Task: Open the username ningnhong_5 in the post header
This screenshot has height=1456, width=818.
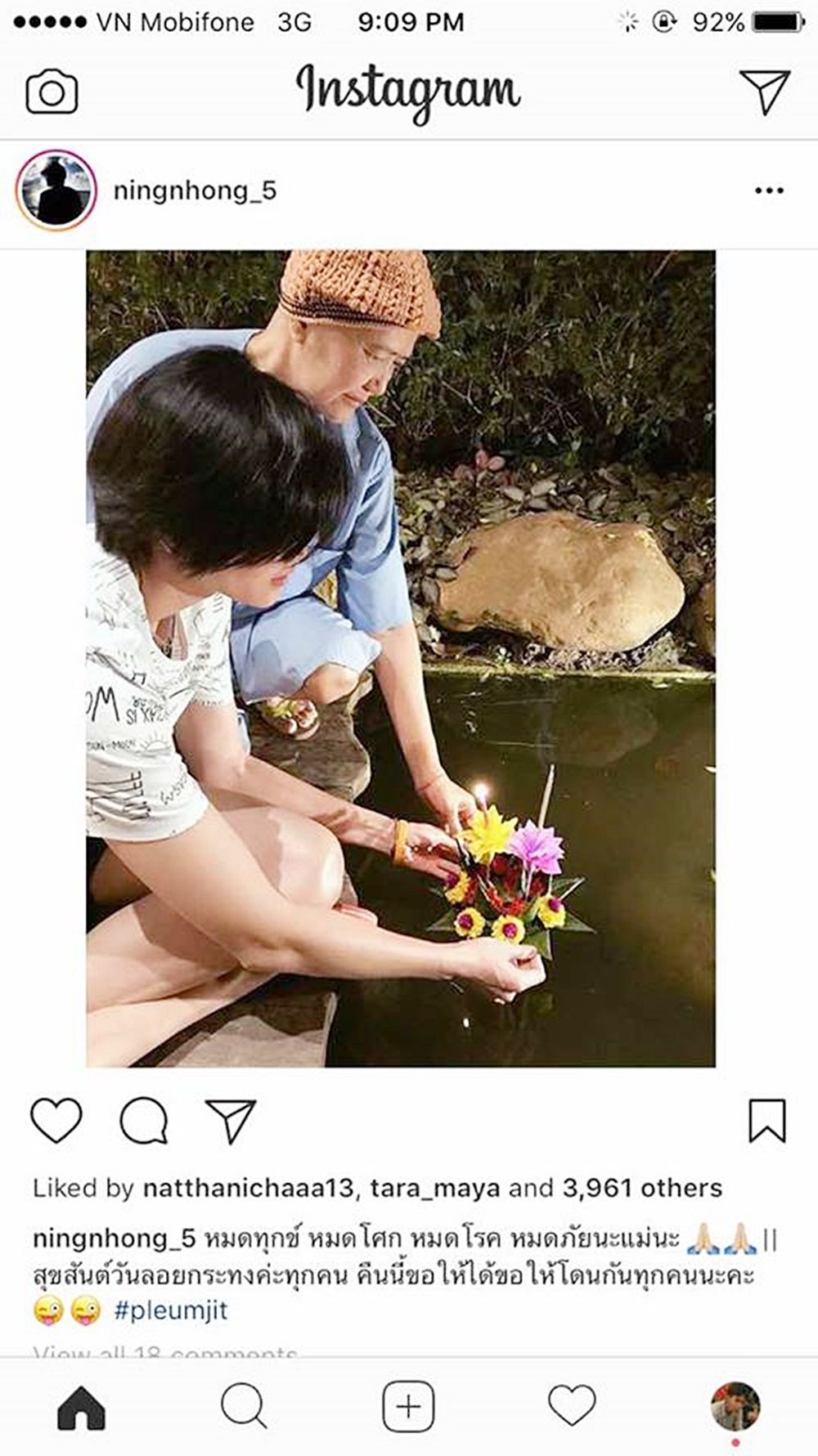Action: 195,191
